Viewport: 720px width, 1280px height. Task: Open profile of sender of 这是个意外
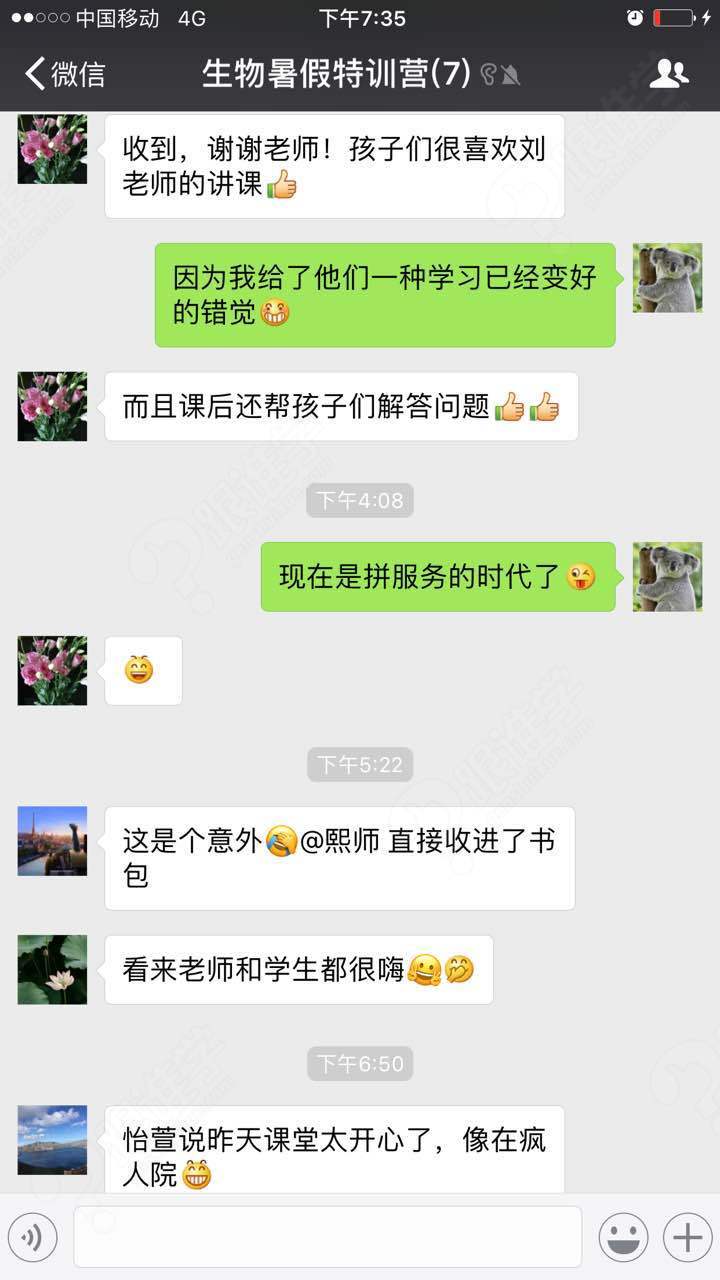pyautogui.click(x=52, y=841)
